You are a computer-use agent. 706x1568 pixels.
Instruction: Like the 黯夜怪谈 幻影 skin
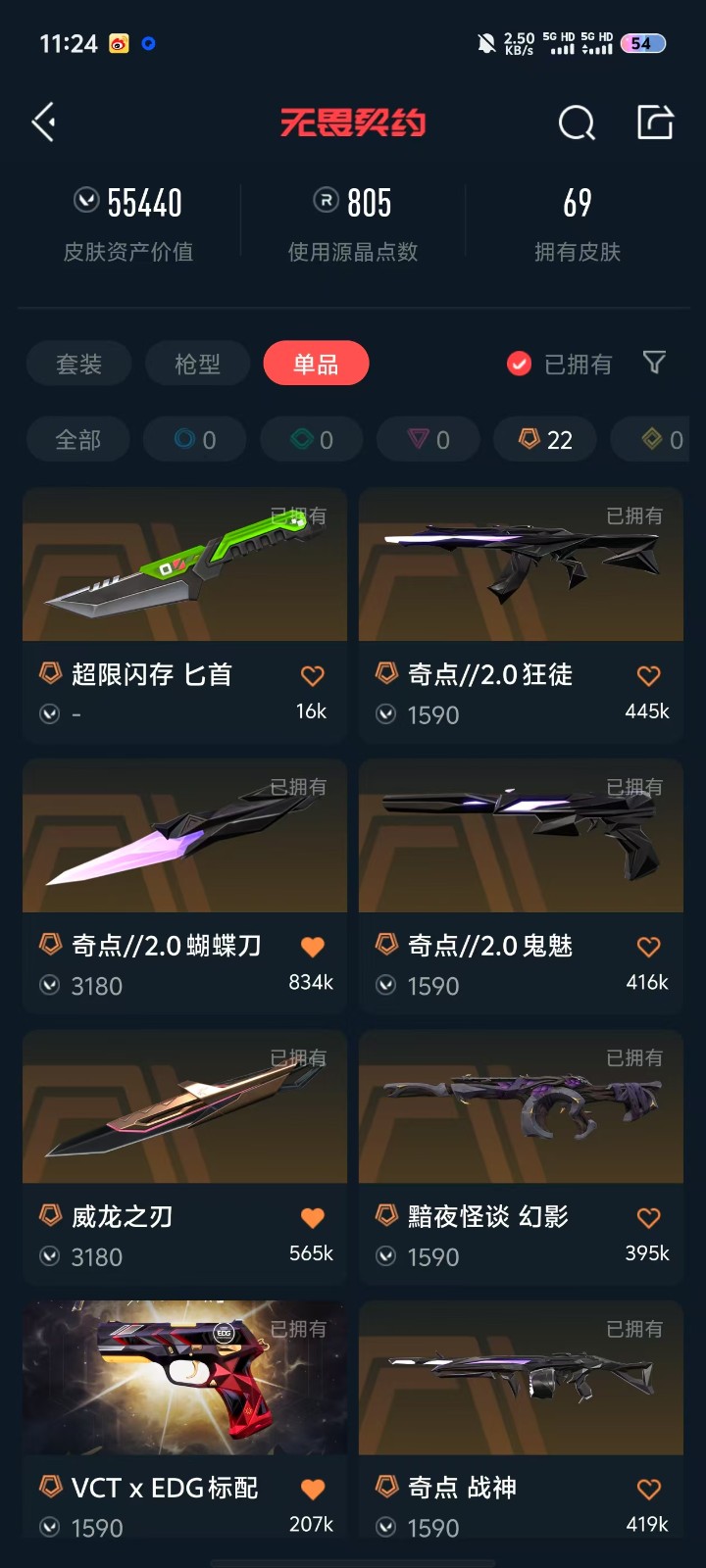click(648, 1218)
